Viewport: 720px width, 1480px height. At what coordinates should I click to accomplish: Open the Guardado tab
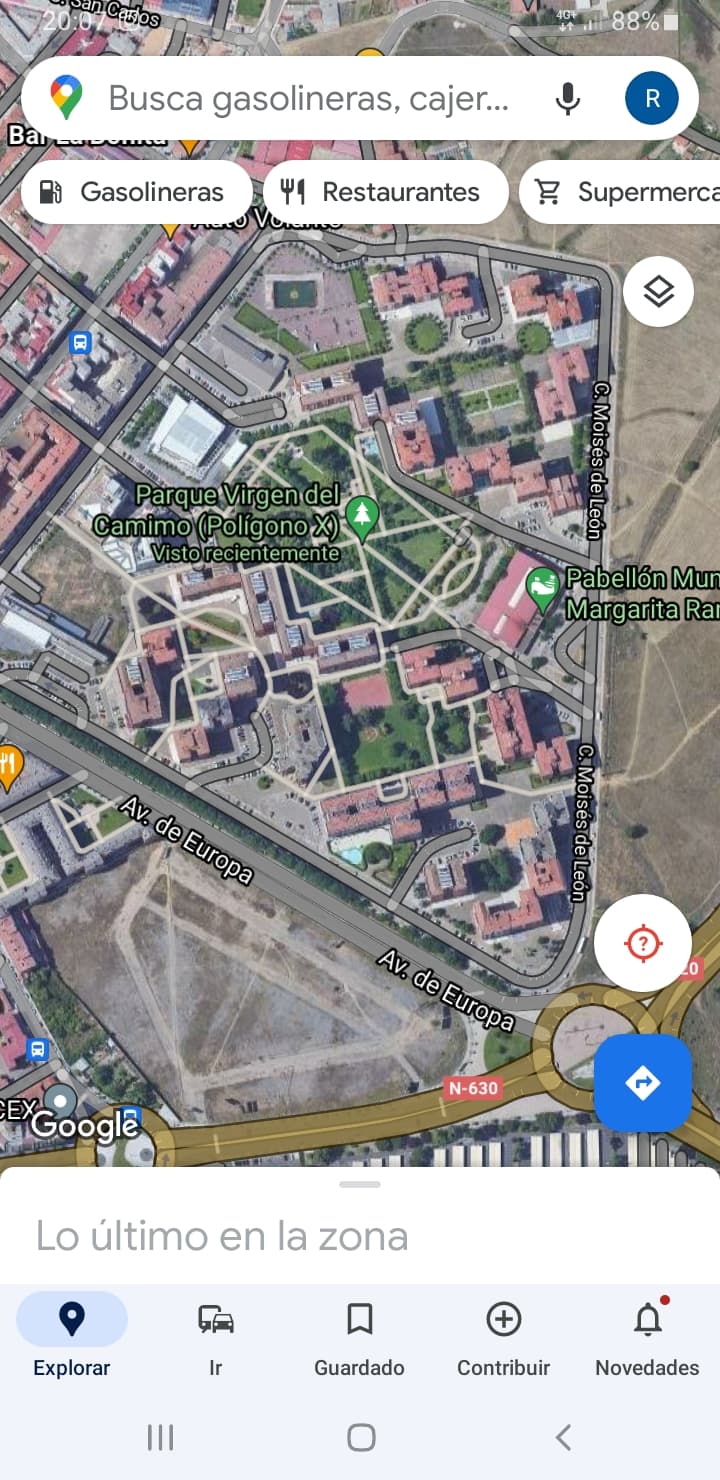click(x=360, y=1335)
